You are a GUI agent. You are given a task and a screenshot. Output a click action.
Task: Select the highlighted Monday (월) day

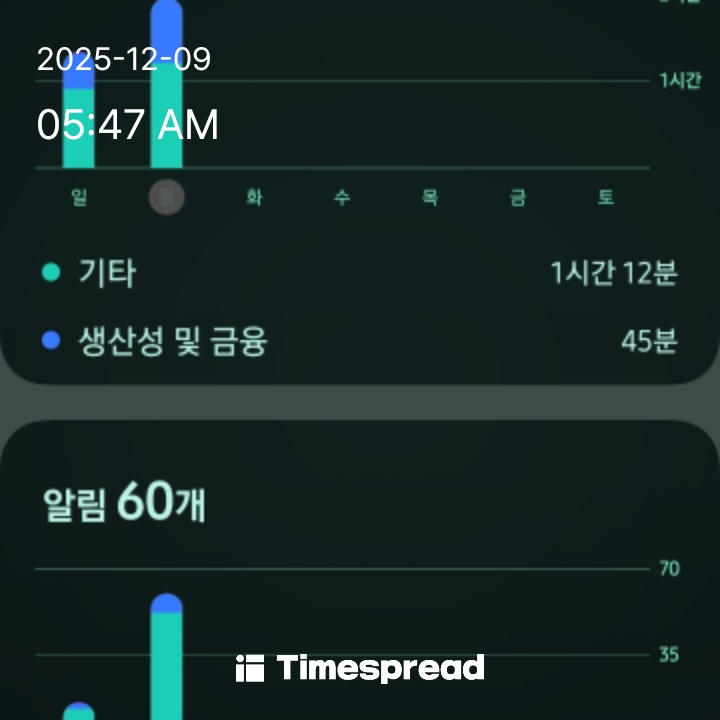[166, 197]
